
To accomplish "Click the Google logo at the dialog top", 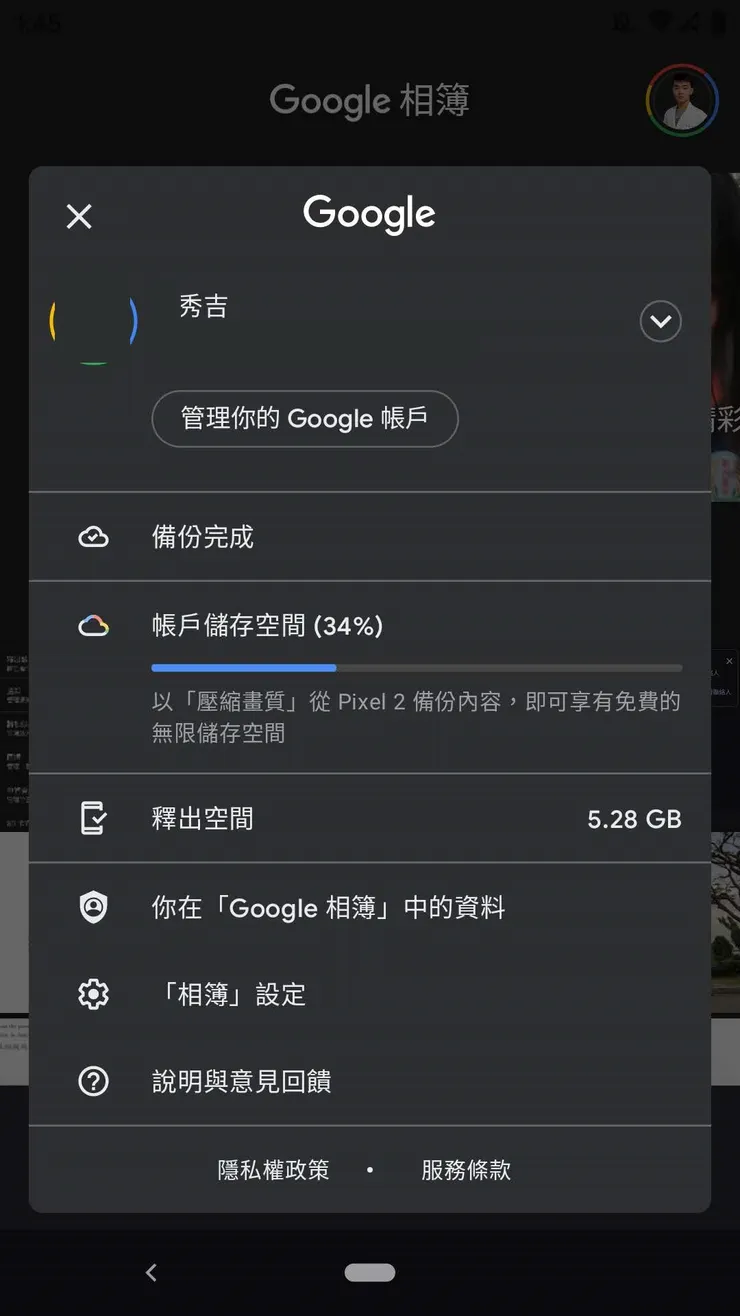I will tap(369, 213).
